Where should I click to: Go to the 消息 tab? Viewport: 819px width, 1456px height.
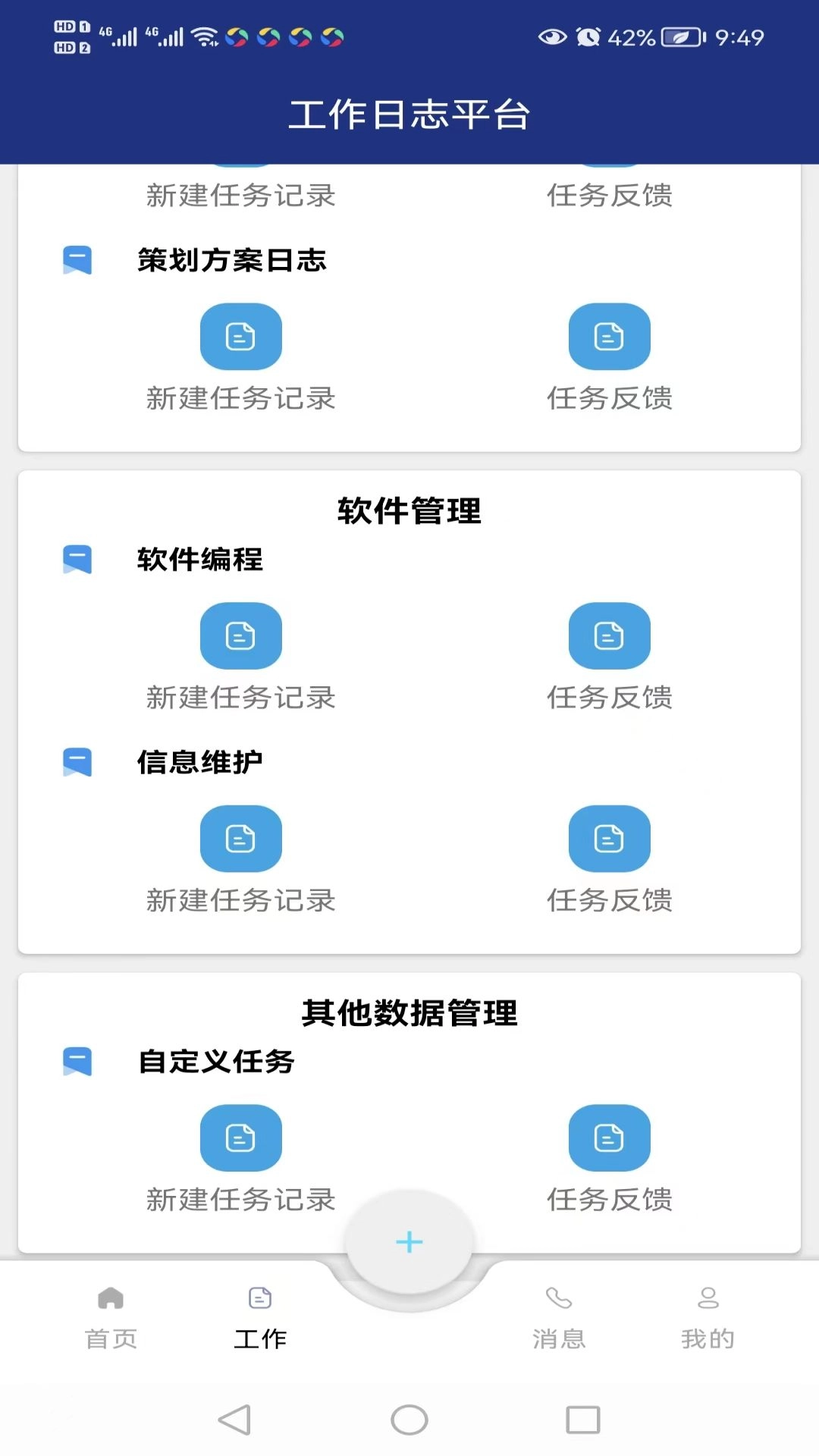[559, 1318]
